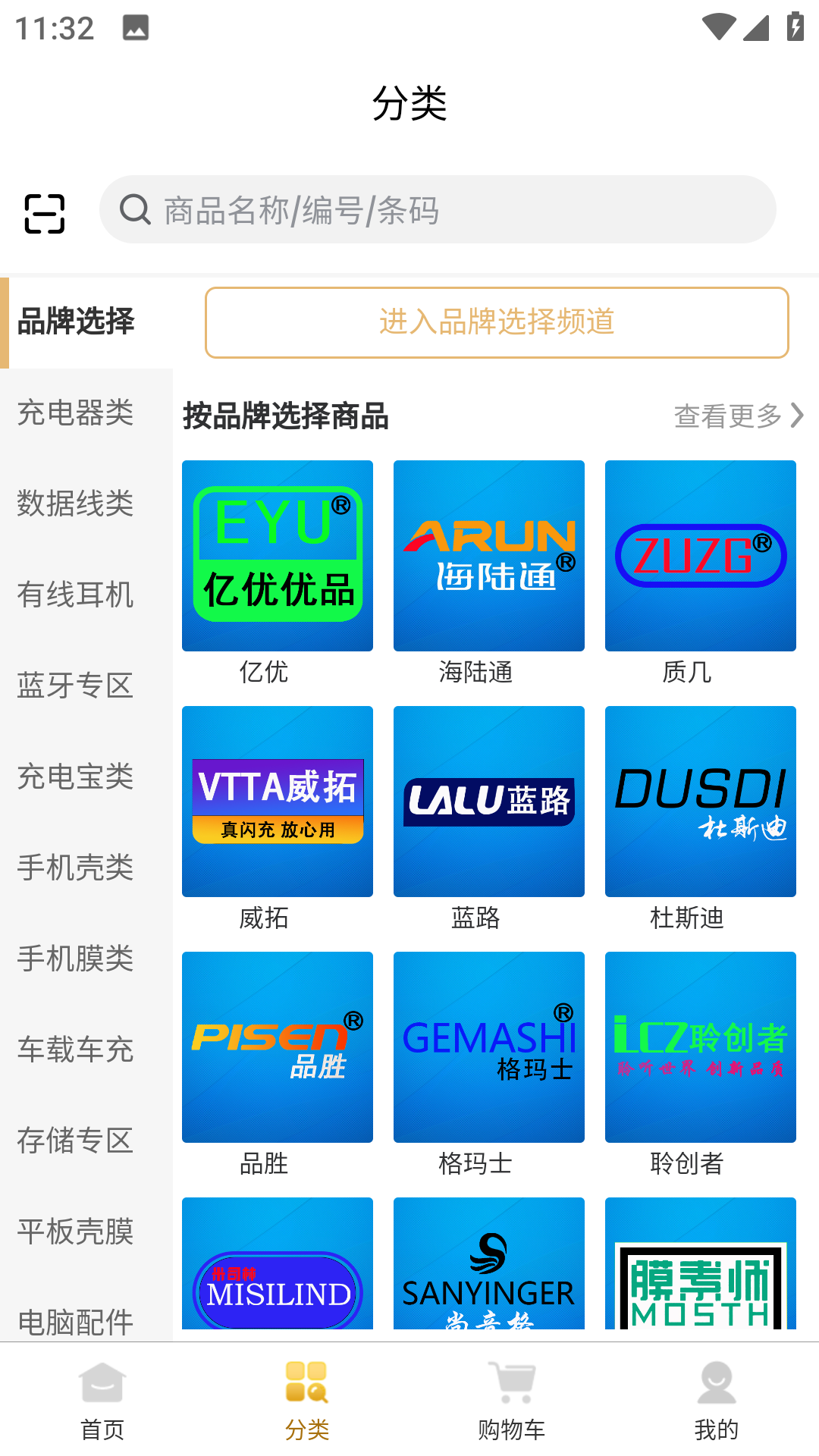The image size is (819, 1456).
Task: Tap the magnifier icon inside the search bar
Action: (135, 209)
